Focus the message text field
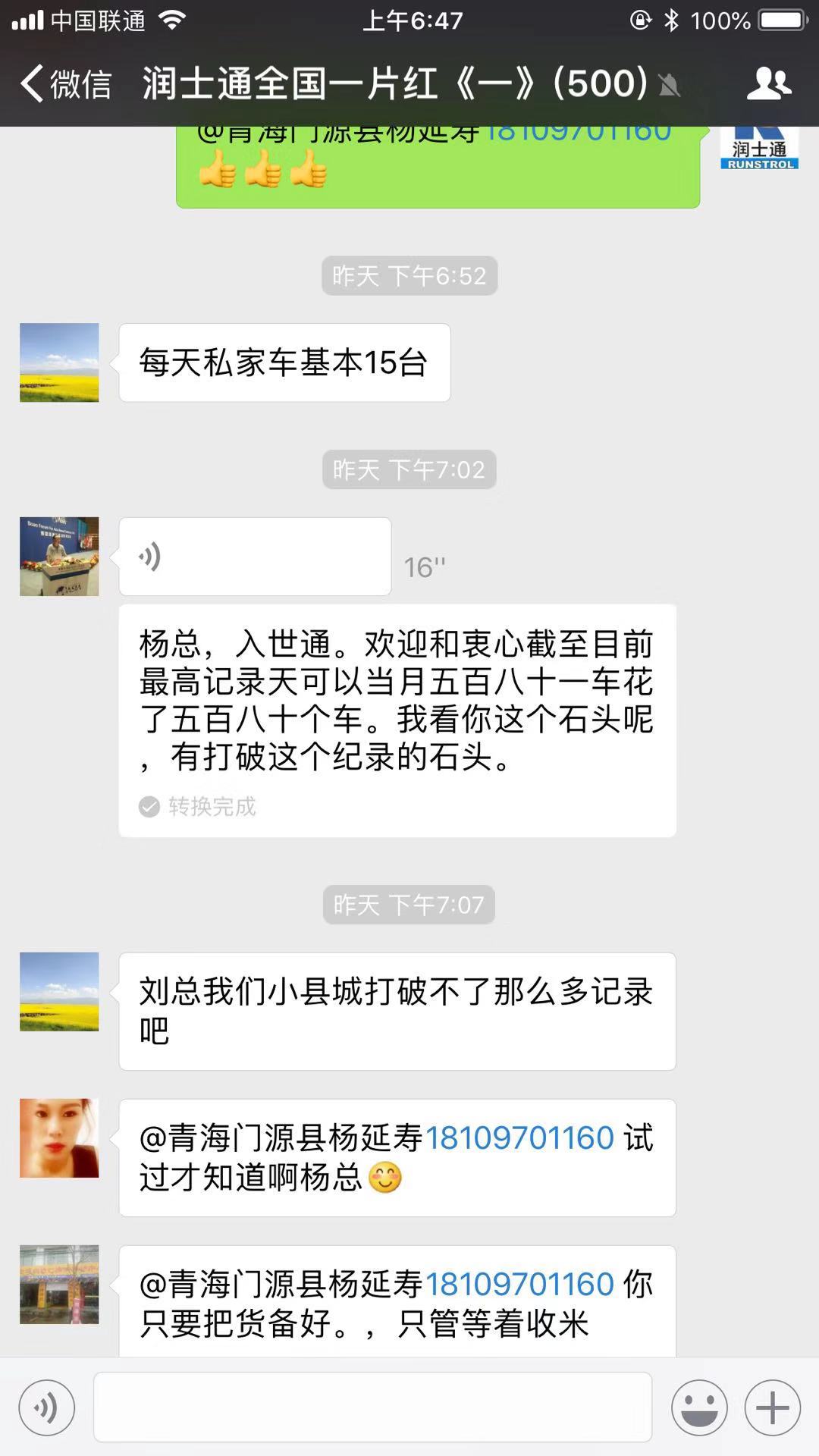 pos(372,1407)
